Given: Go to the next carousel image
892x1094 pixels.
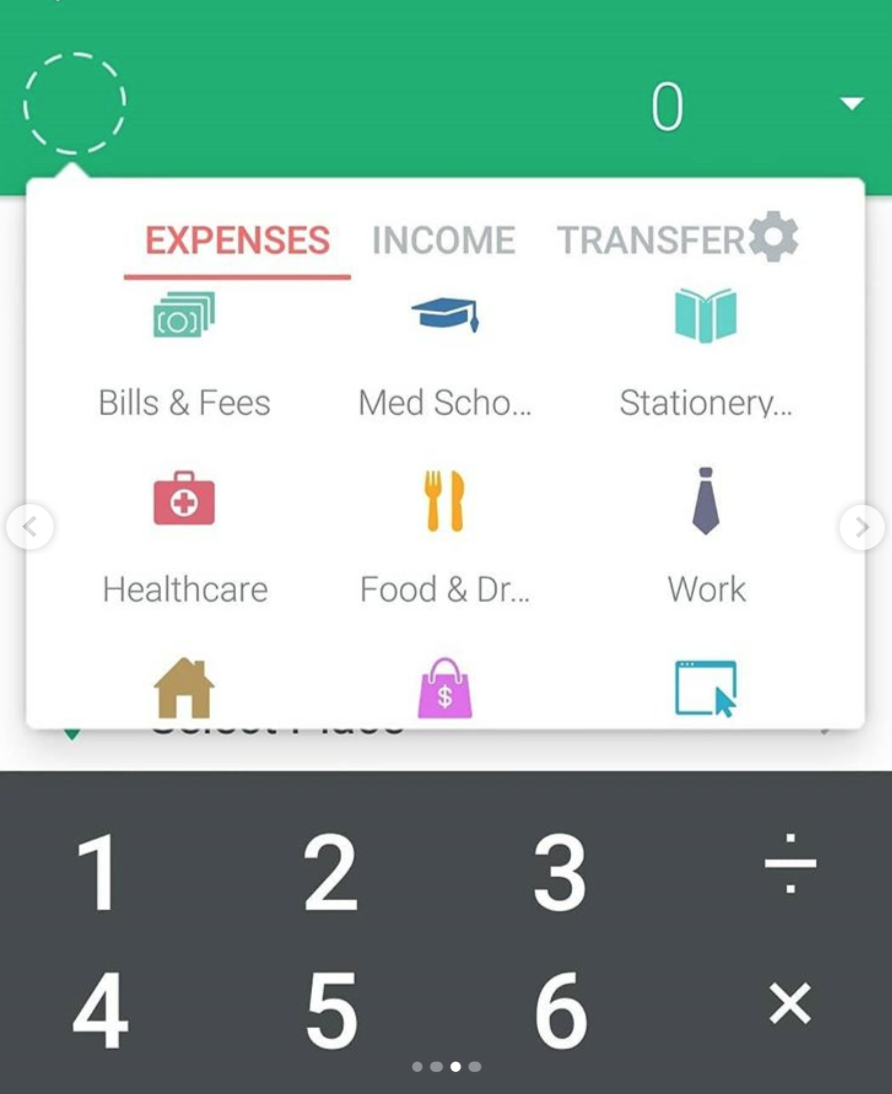Looking at the screenshot, I should pos(861,527).
